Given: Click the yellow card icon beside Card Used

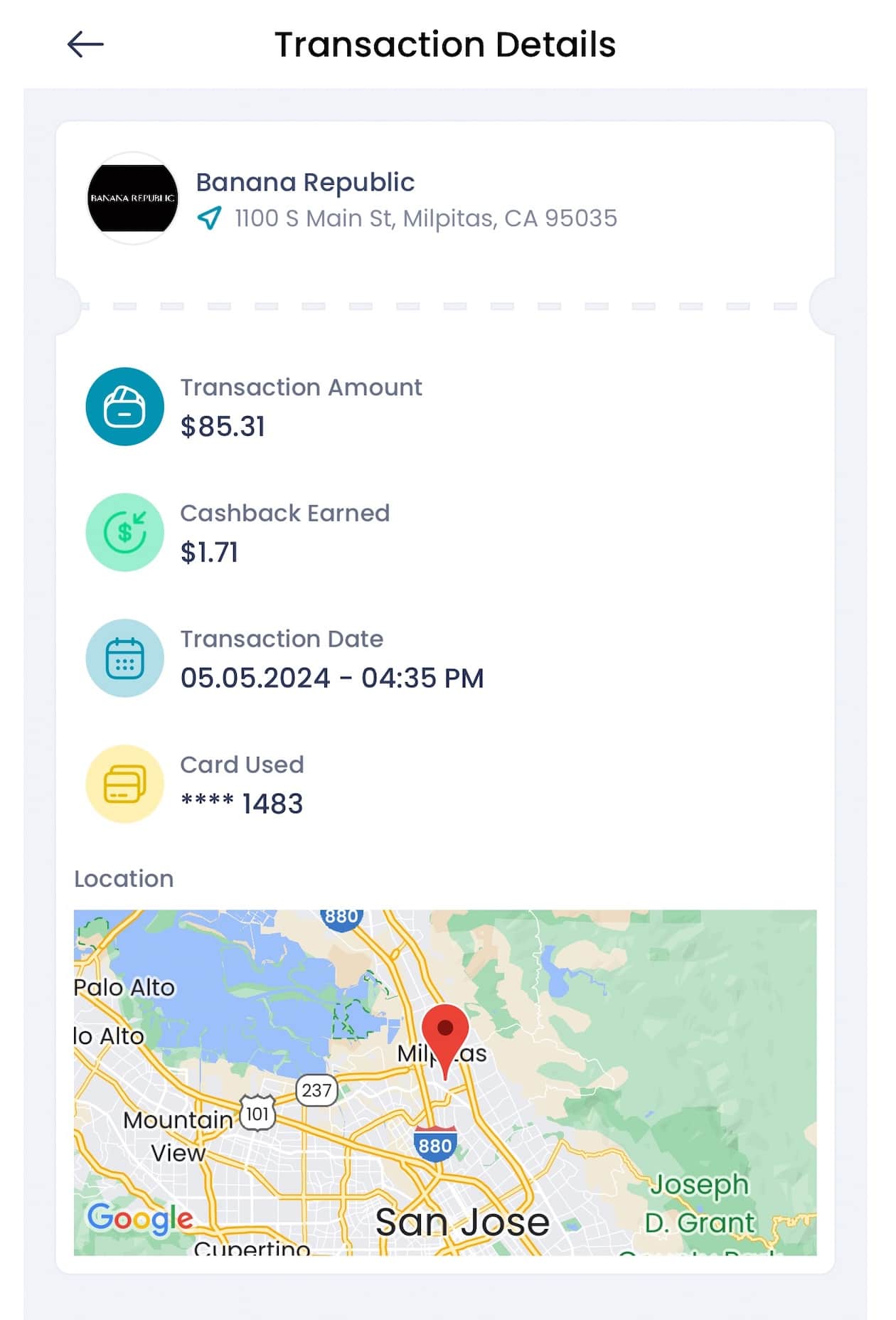Looking at the screenshot, I should [124, 783].
